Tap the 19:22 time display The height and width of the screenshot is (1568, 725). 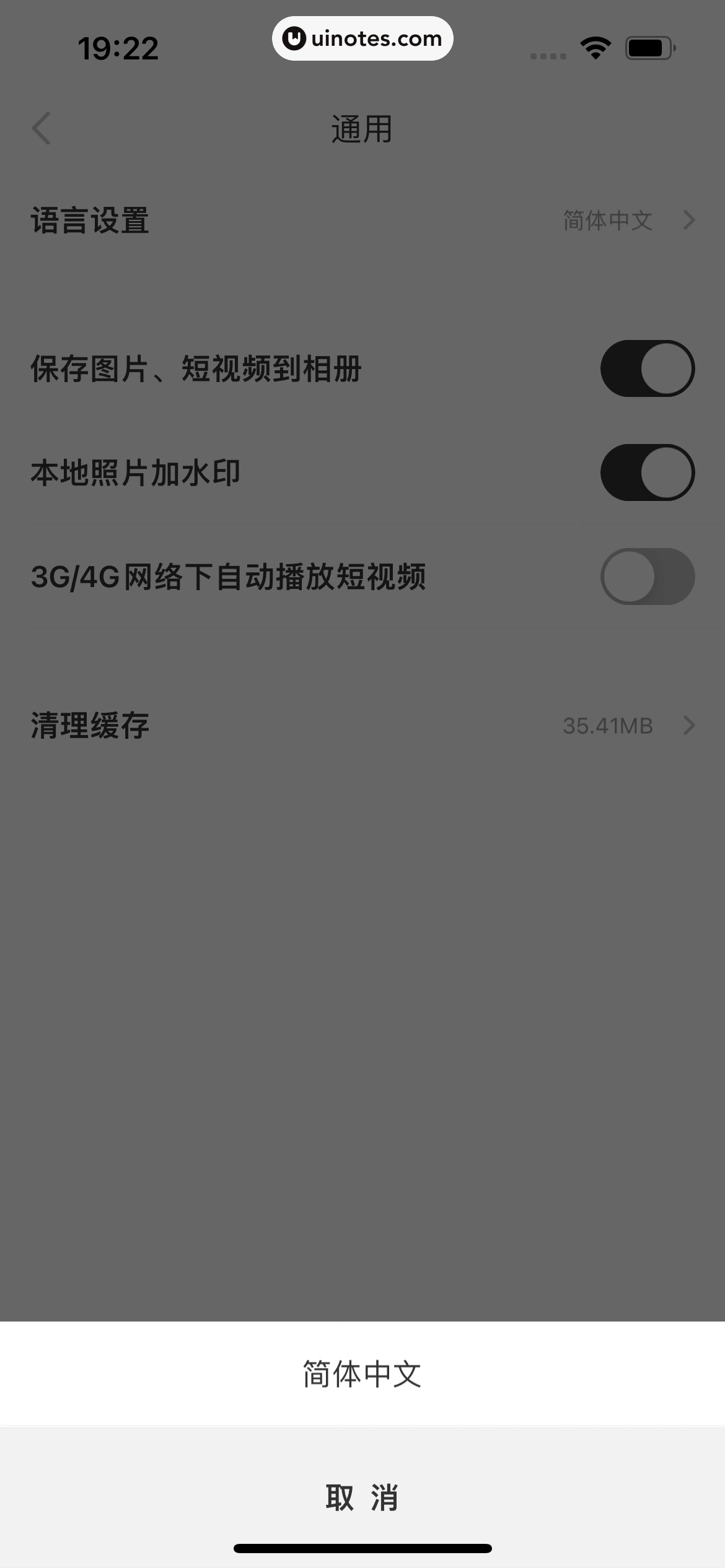[117, 48]
